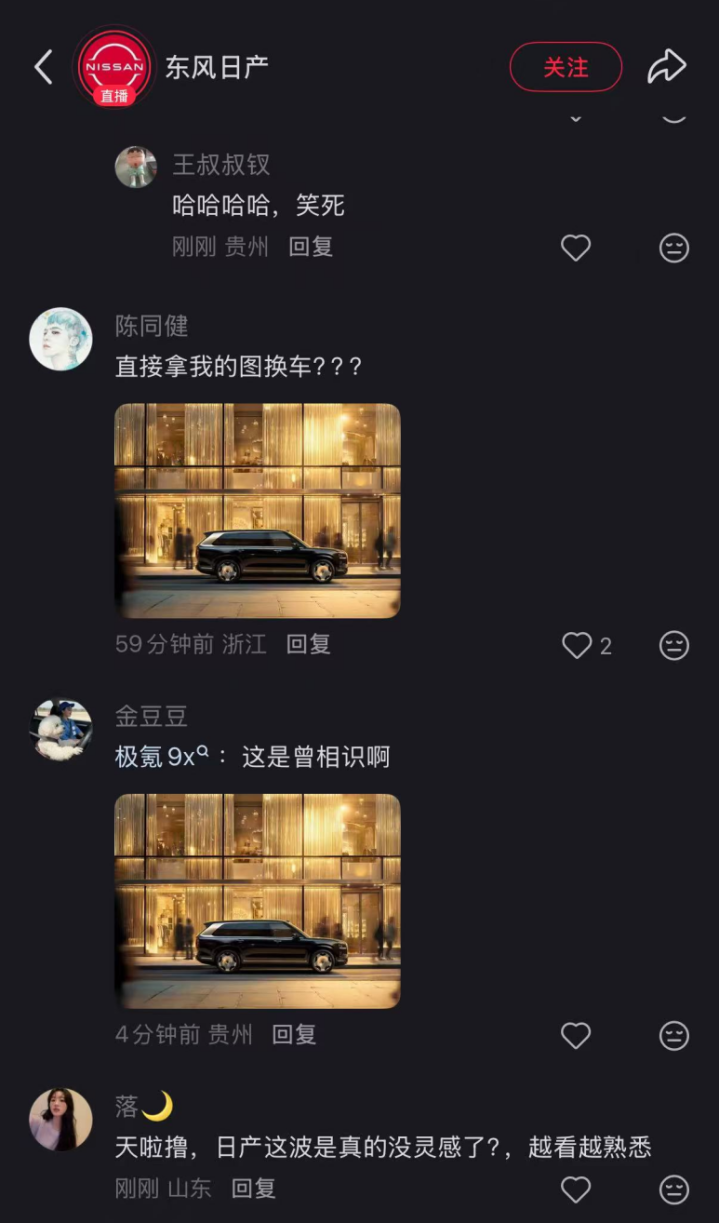View the car image in 金豆豆's comment

click(x=258, y=900)
